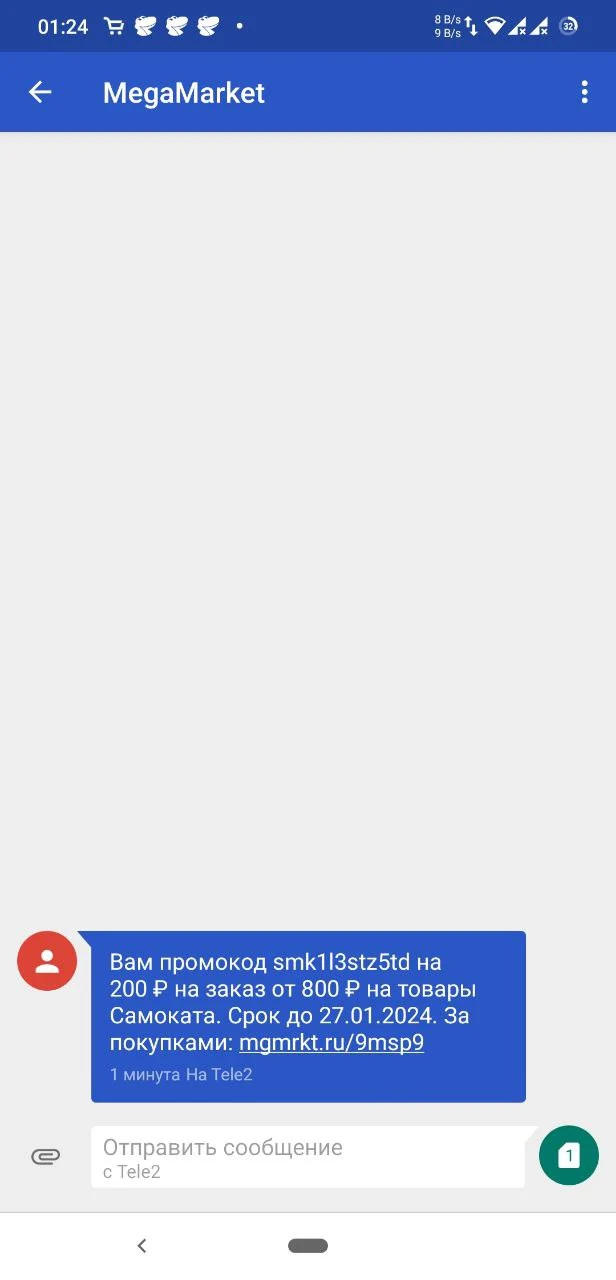
Task: Focus the 'Отправить сообщение' text field
Action: [308, 1157]
